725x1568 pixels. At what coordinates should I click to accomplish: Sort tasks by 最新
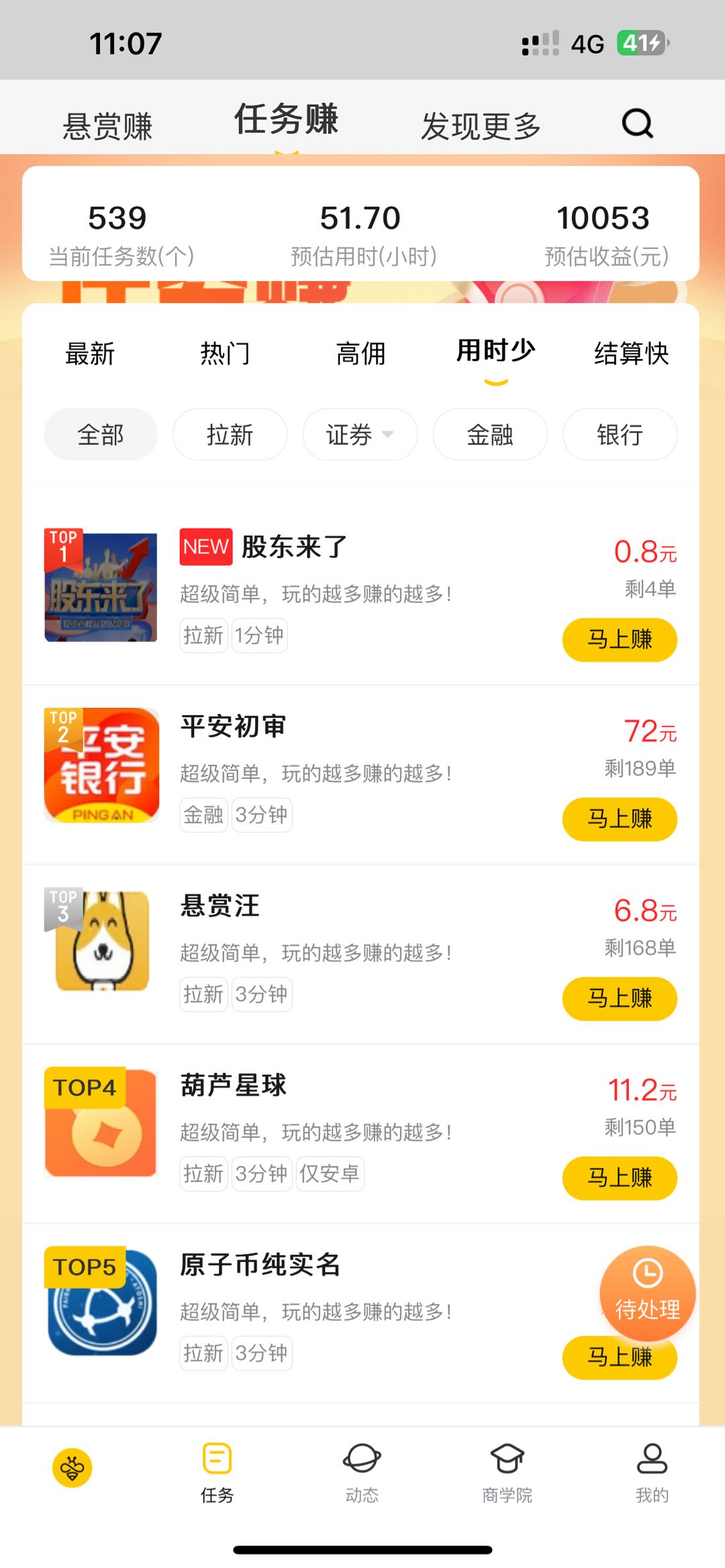click(90, 354)
